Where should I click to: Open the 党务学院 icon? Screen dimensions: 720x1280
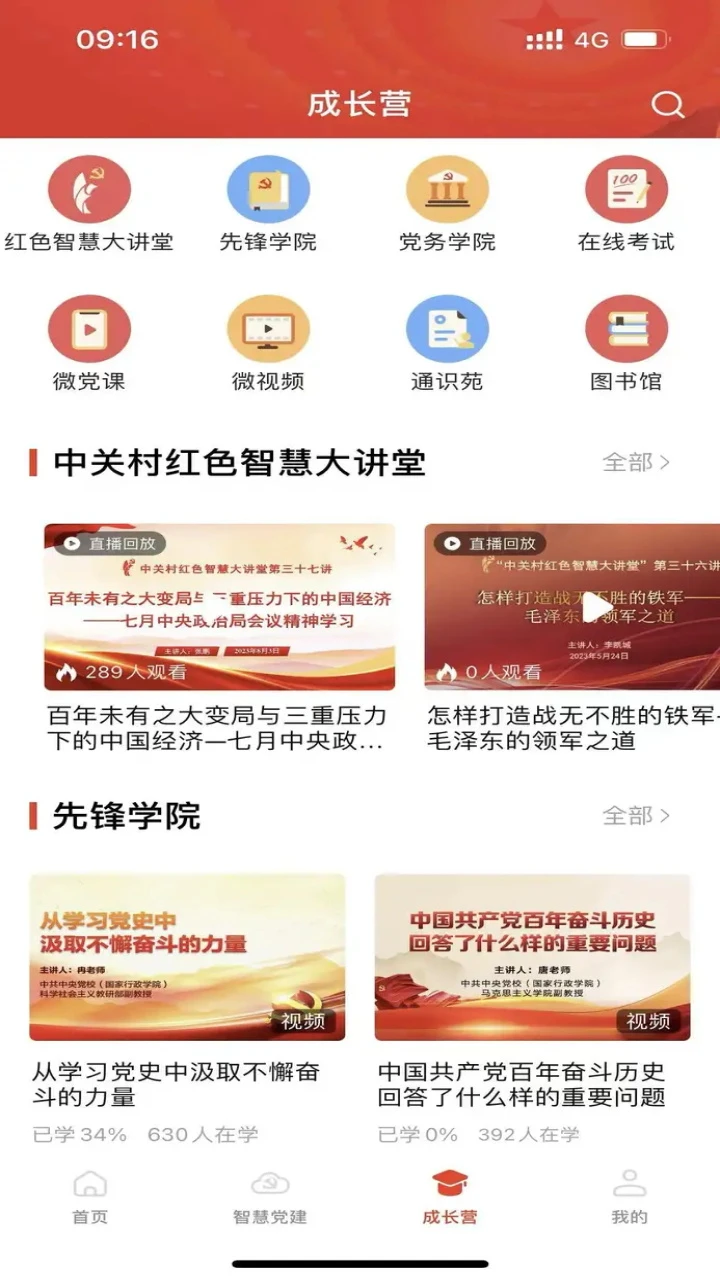pos(447,196)
